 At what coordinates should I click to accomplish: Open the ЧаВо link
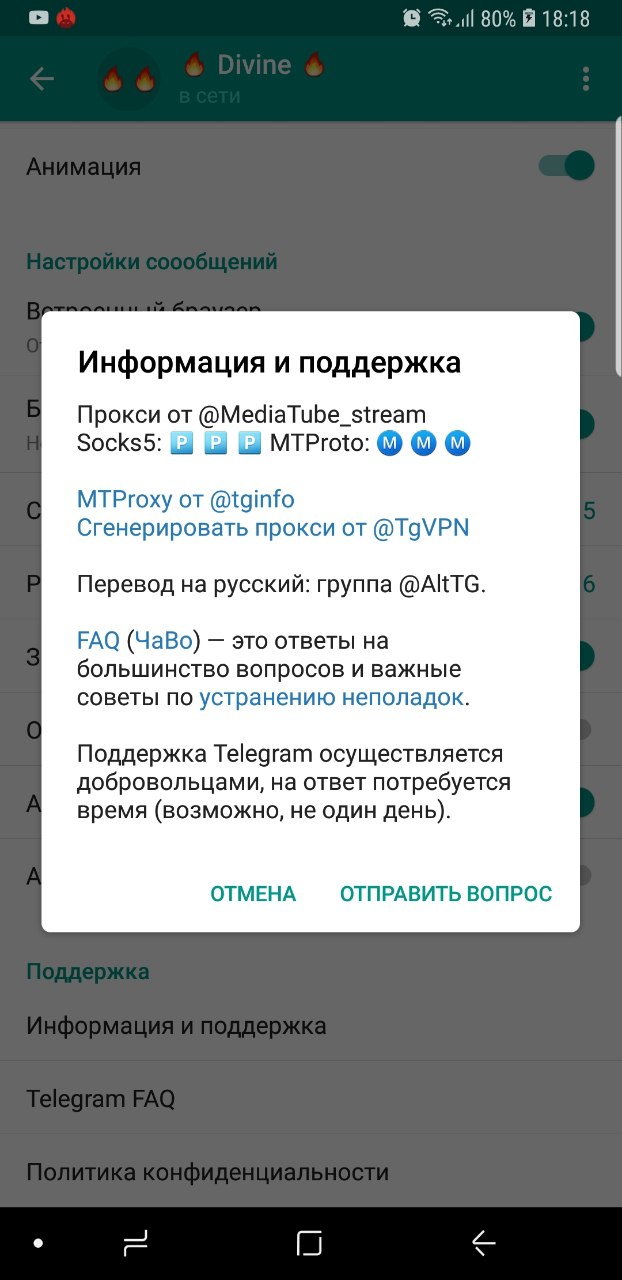point(163,640)
